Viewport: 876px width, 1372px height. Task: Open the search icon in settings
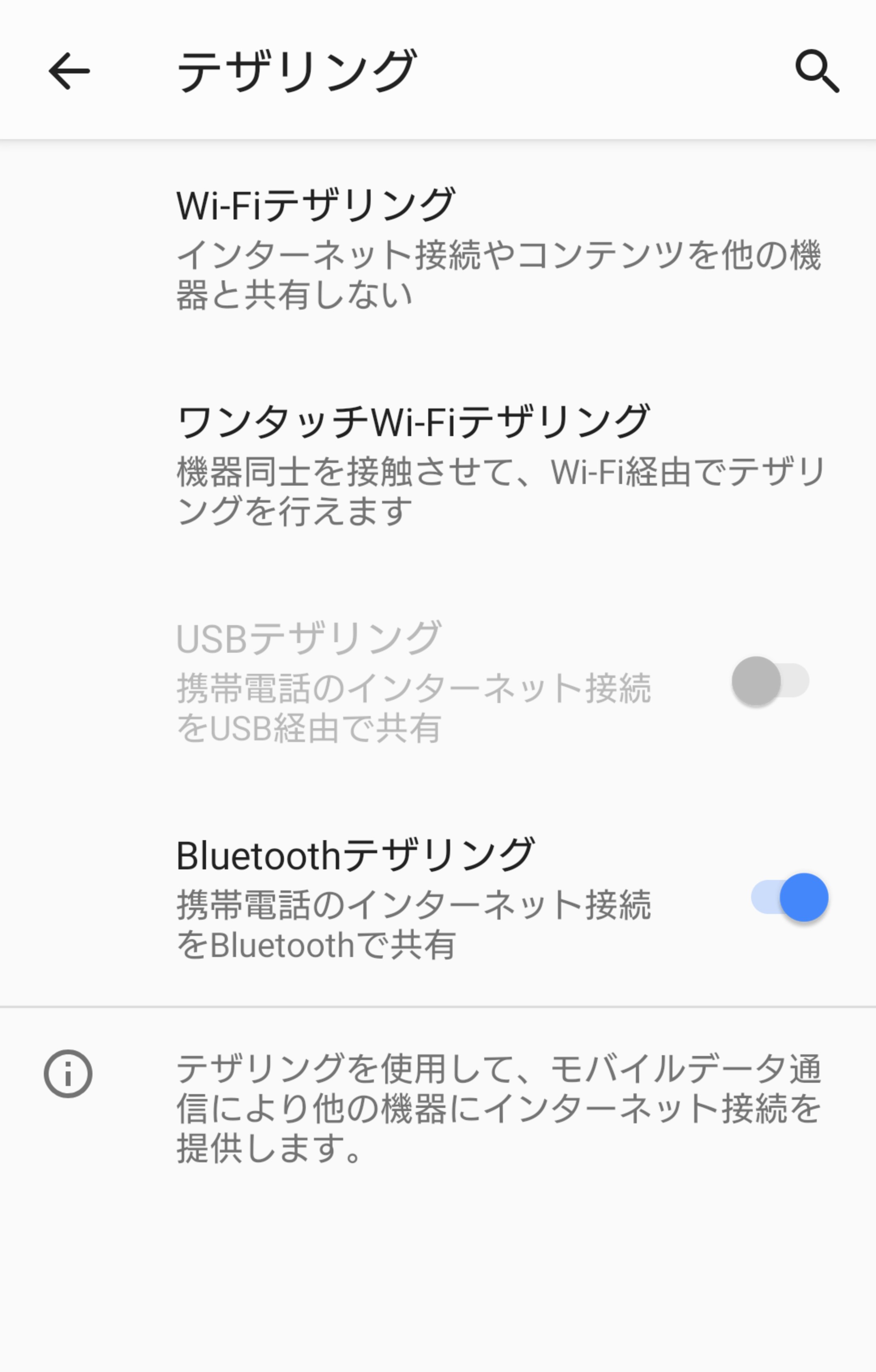(816, 71)
